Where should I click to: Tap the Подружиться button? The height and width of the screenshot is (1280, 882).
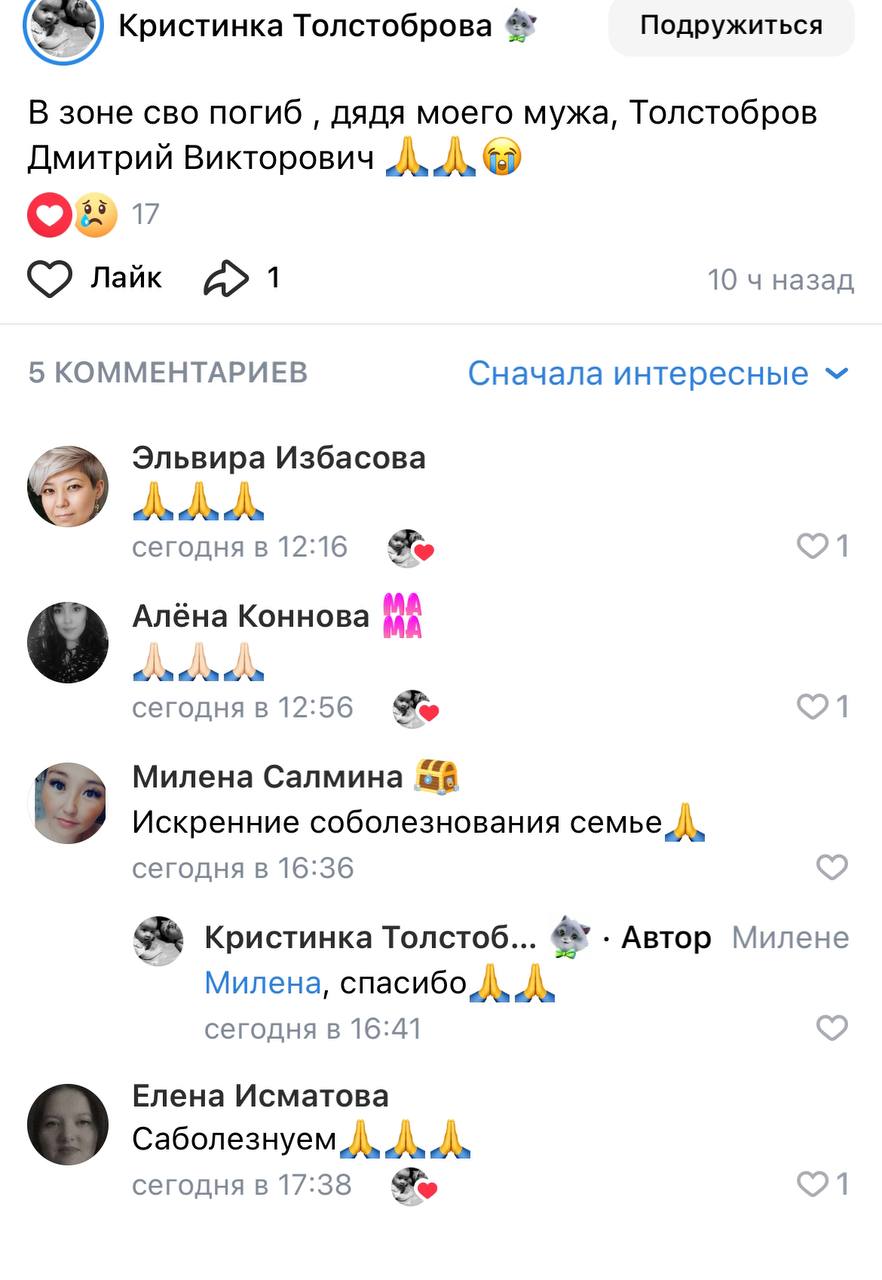731,26
